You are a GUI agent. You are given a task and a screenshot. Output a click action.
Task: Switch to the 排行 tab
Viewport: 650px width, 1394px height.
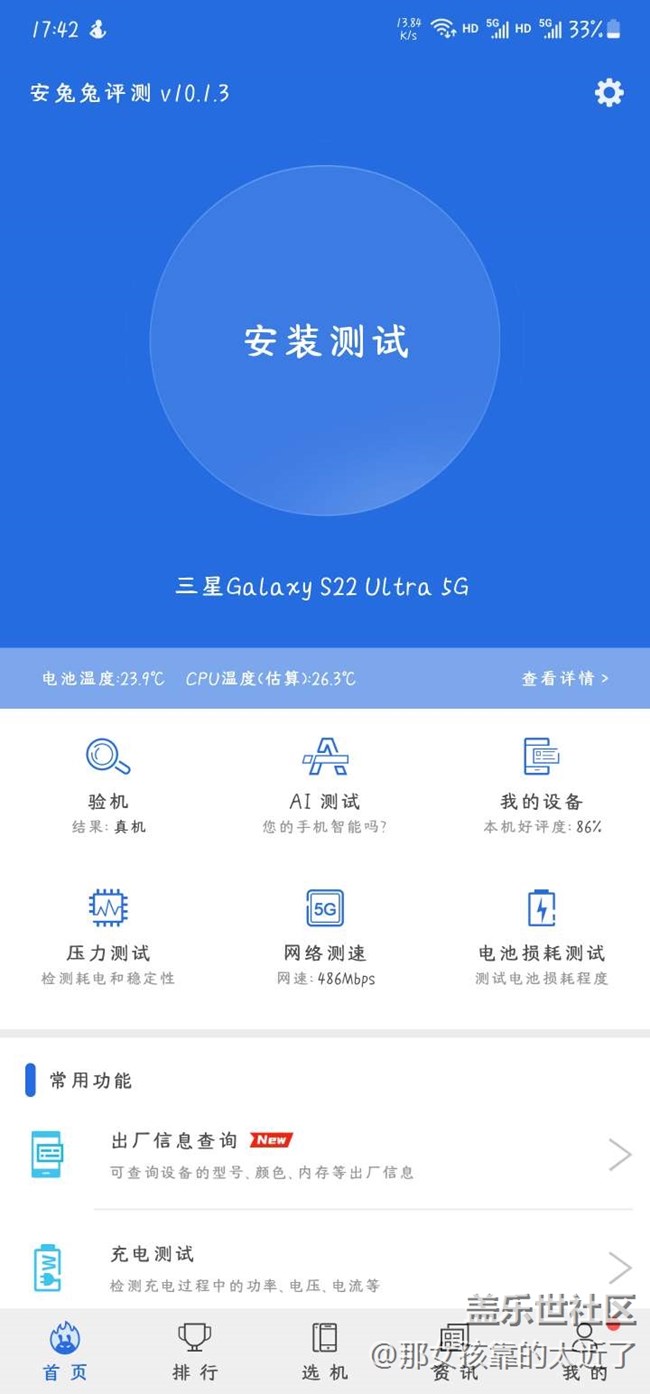pyautogui.click(x=195, y=1352)
